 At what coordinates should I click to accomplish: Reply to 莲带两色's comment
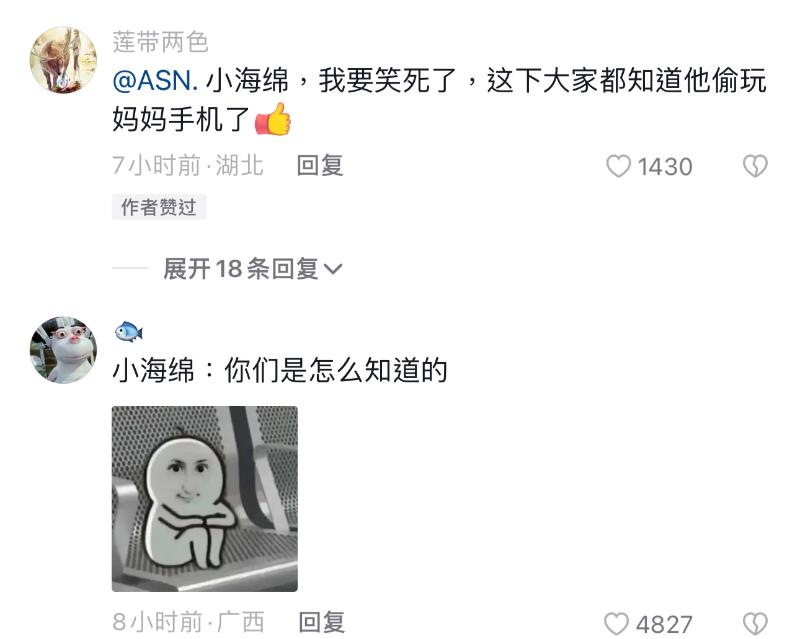click(x=320, y=166)
